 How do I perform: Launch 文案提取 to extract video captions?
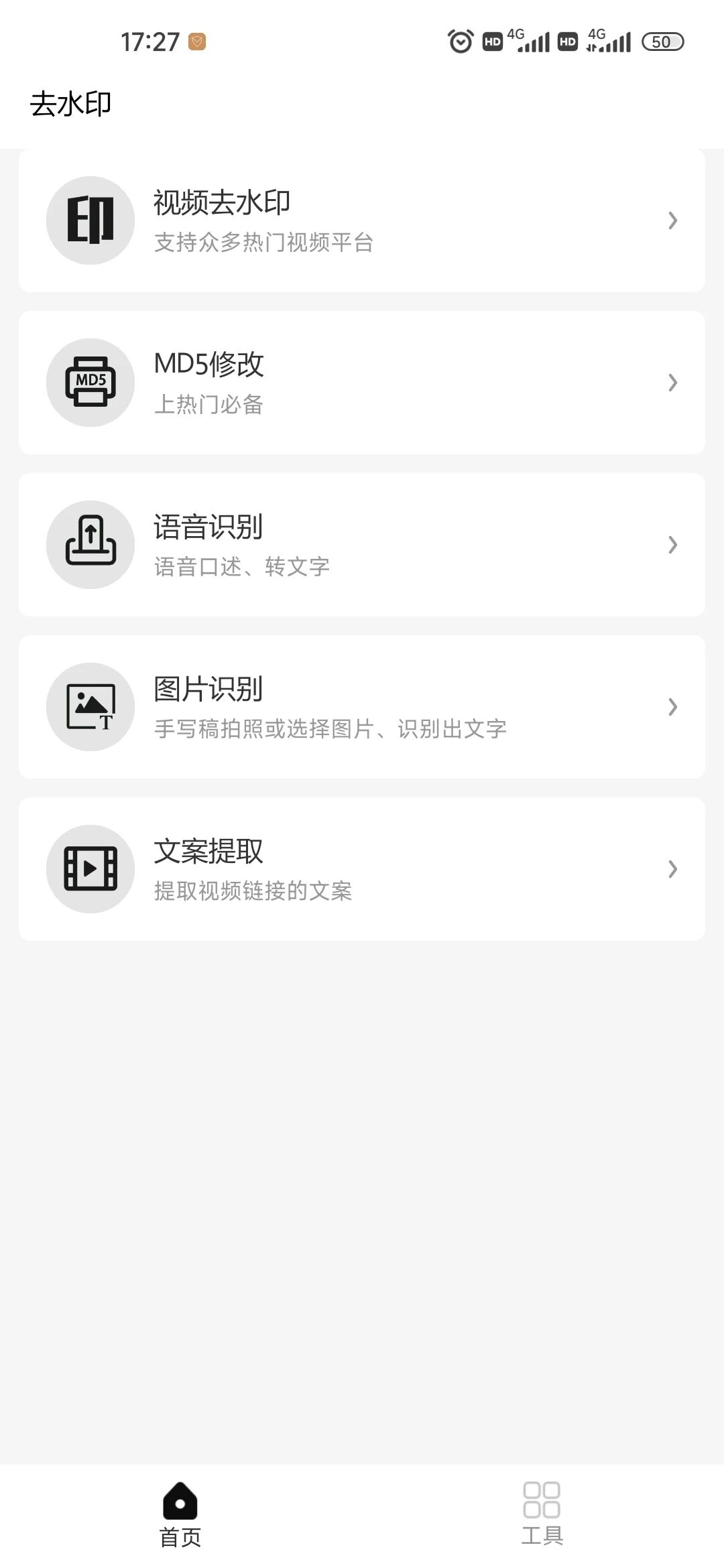362,869
